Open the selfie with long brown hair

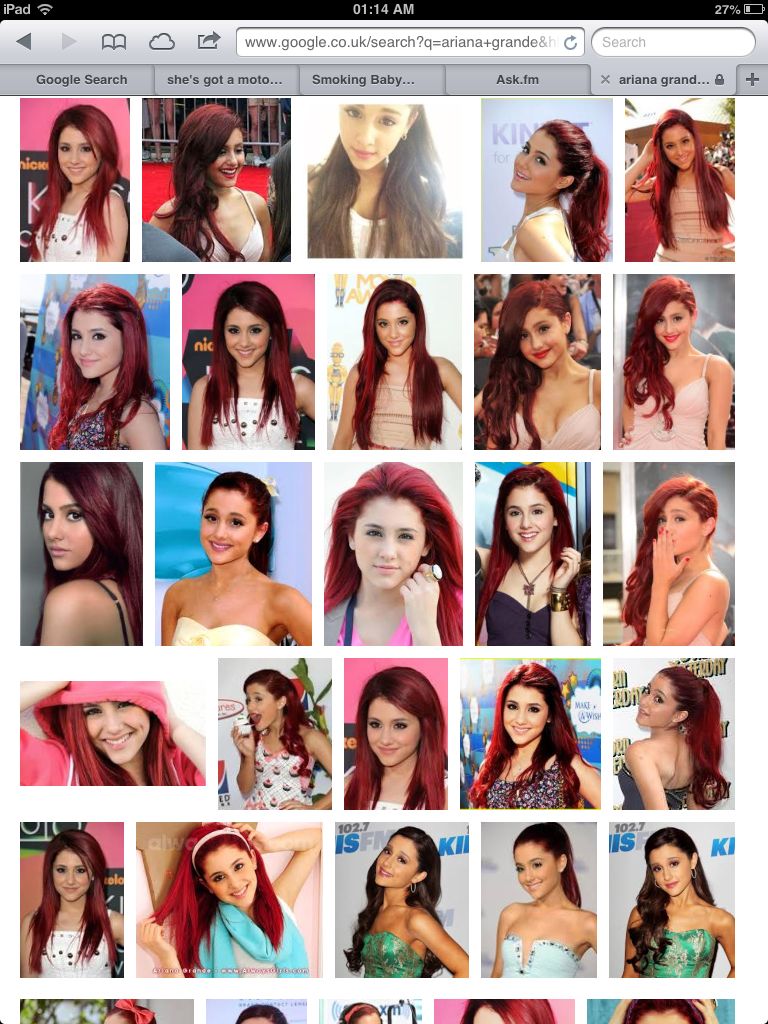tap(385, 180)
